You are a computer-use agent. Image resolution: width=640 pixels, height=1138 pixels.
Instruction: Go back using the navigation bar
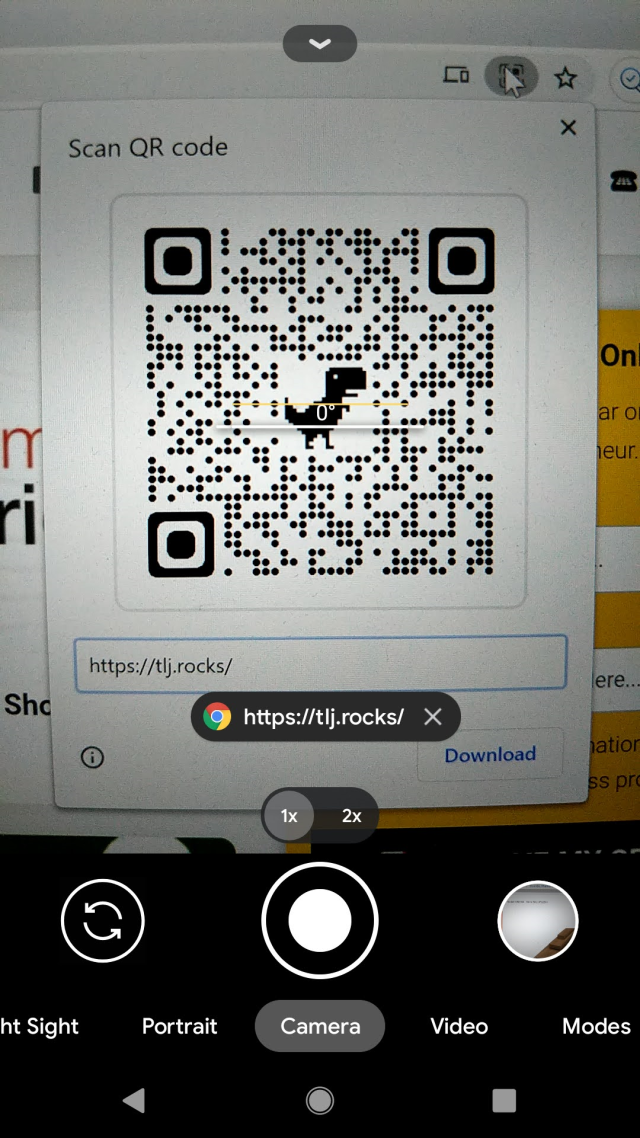134,1100
